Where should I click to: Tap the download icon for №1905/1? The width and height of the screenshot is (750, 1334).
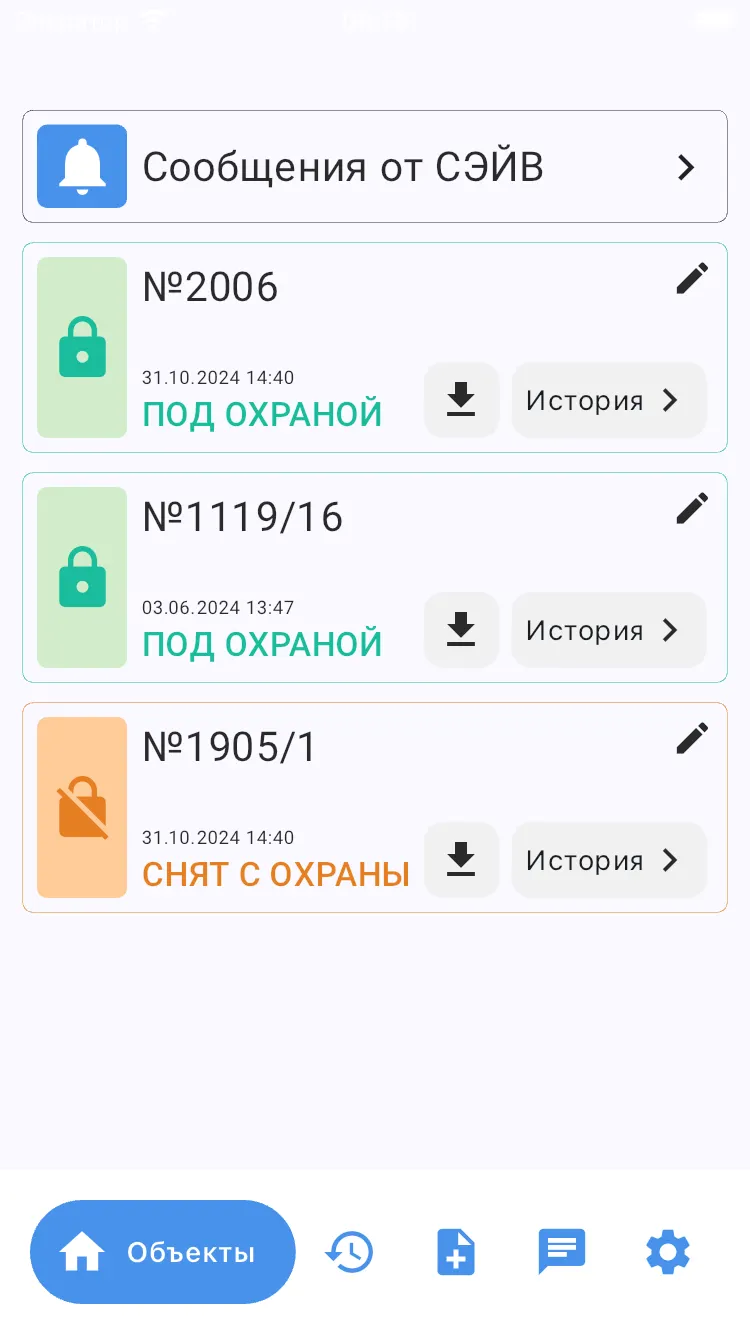point(461,860)
